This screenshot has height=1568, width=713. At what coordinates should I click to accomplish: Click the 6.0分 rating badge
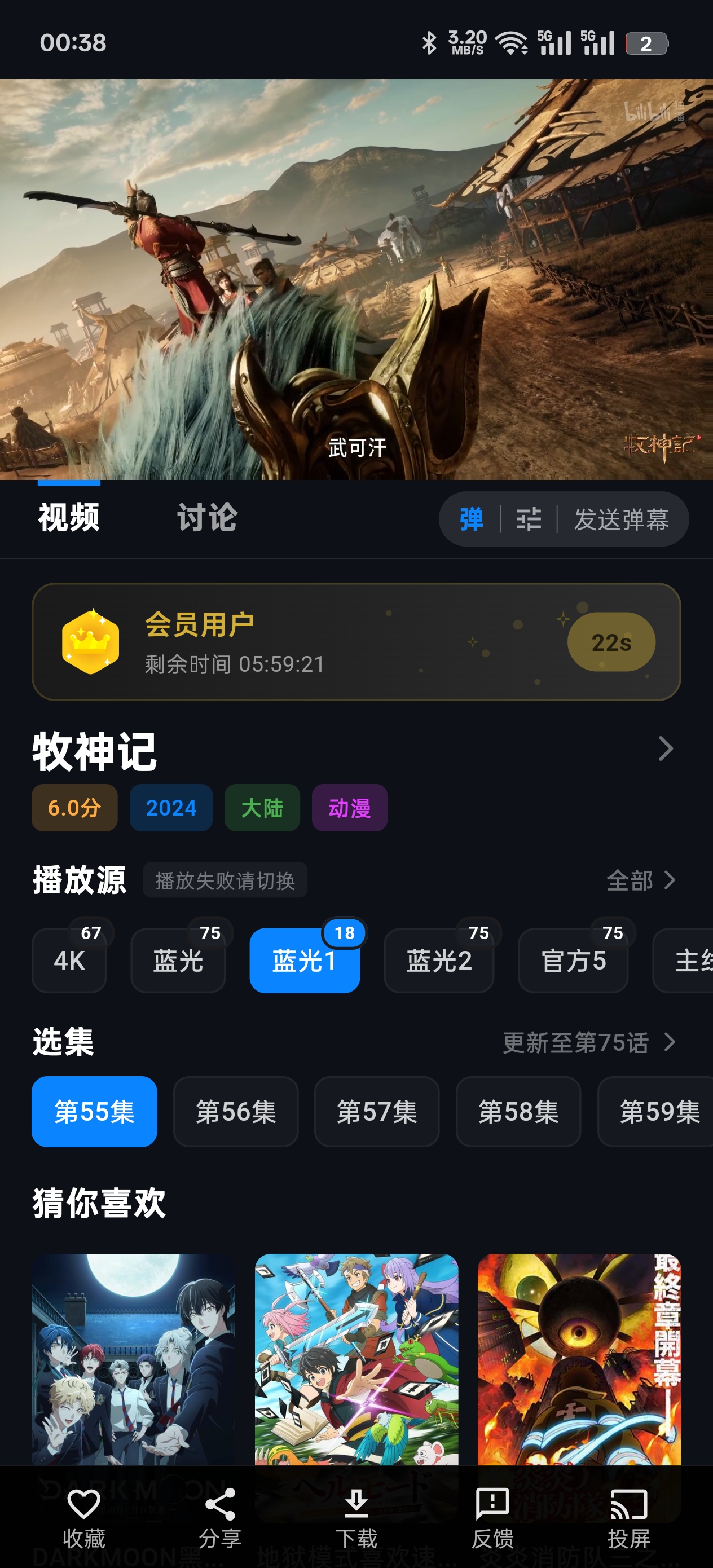[75, 808]
